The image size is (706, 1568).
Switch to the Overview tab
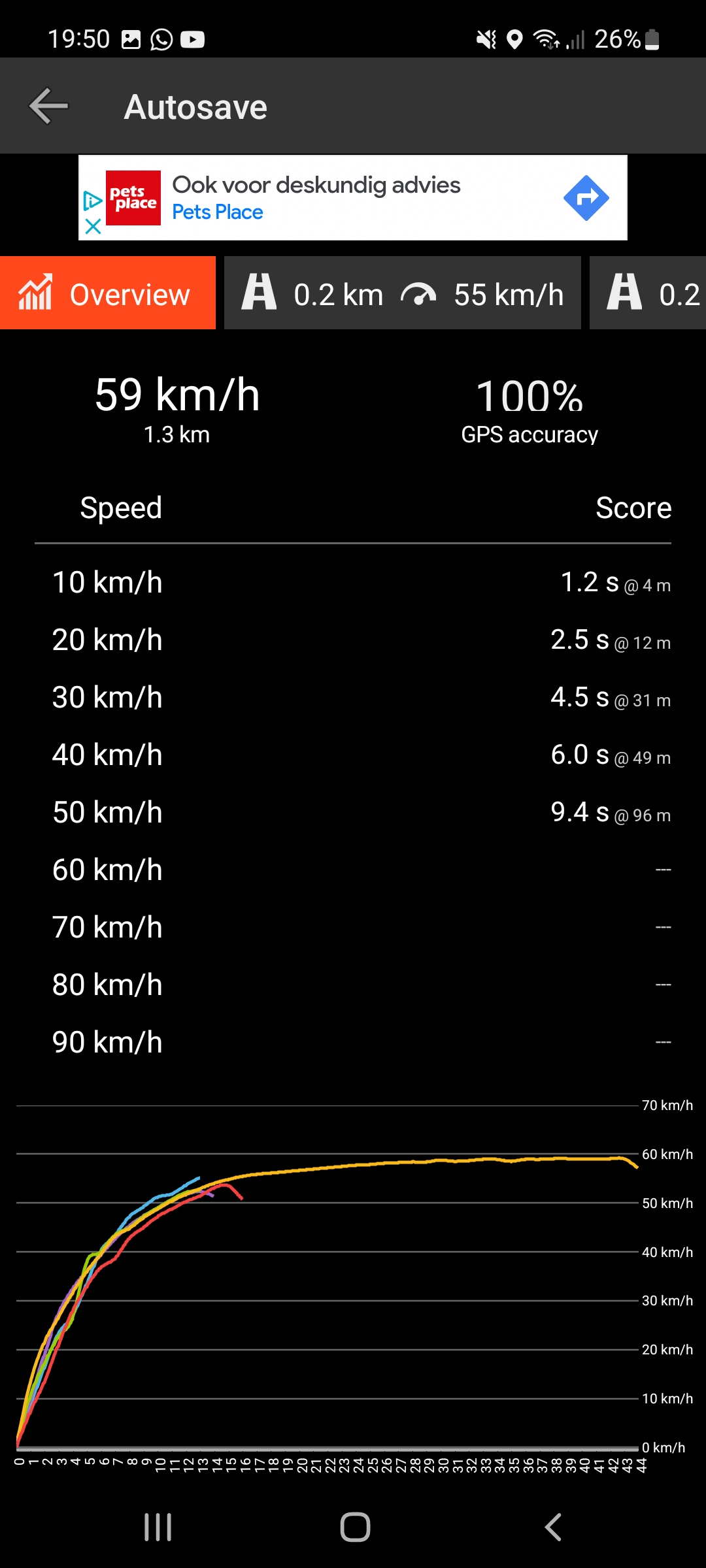[108, 293]
